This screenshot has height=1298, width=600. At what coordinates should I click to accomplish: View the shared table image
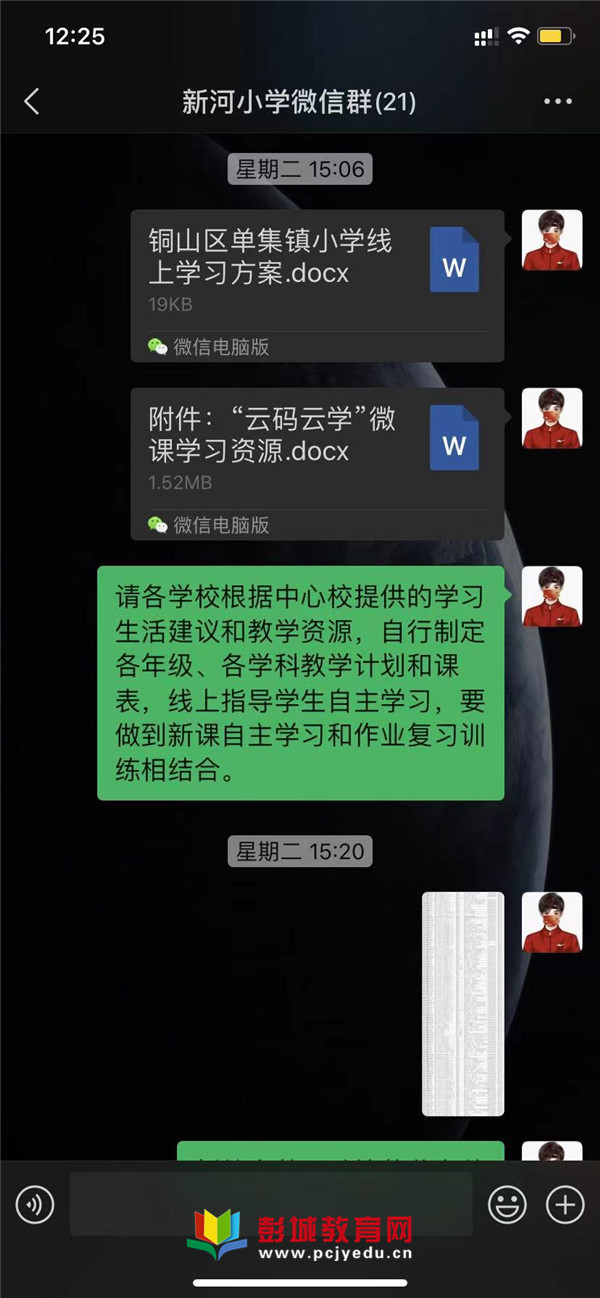pos(463,1003)
